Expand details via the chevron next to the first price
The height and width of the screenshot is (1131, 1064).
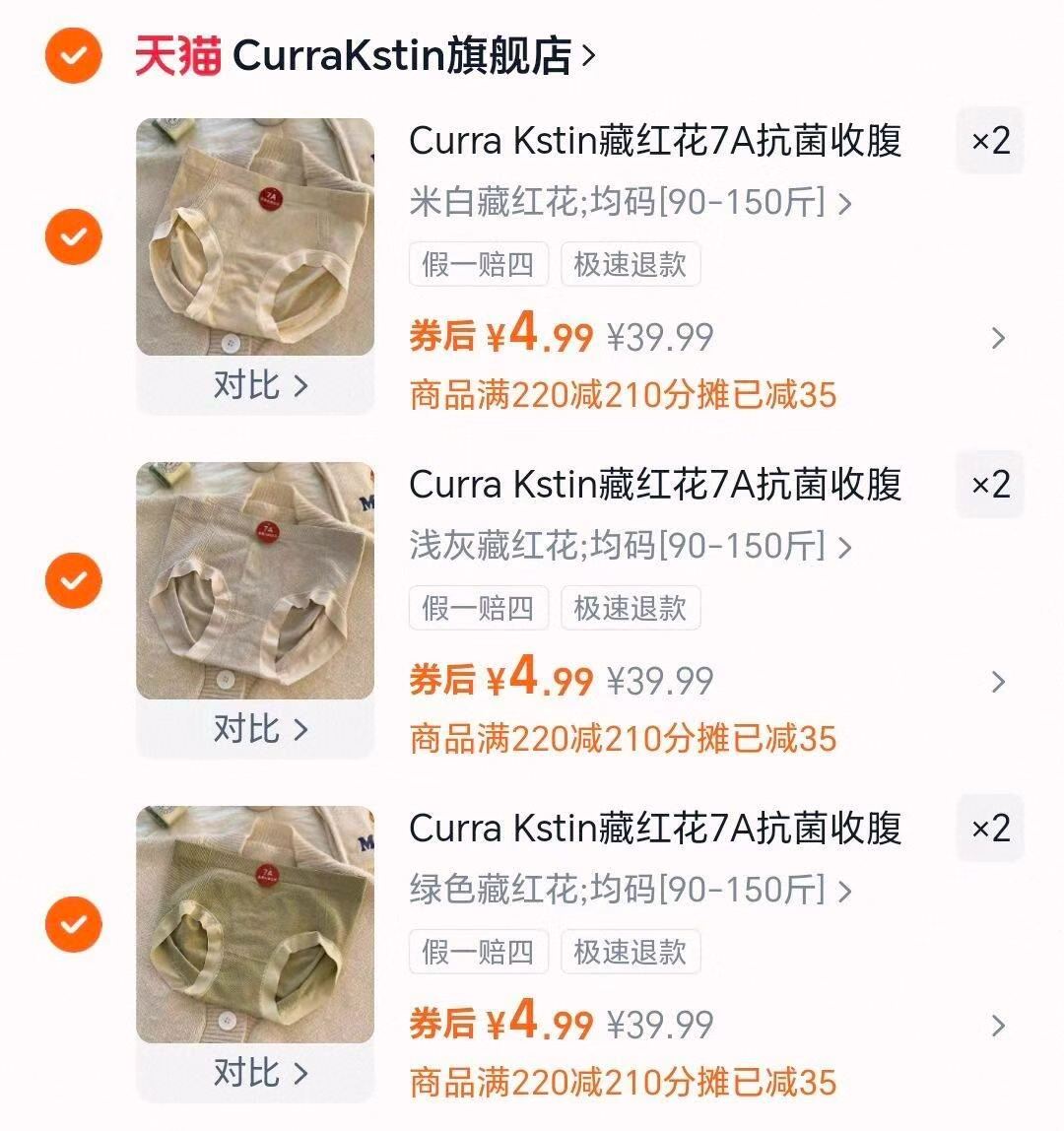click(998, 340)
